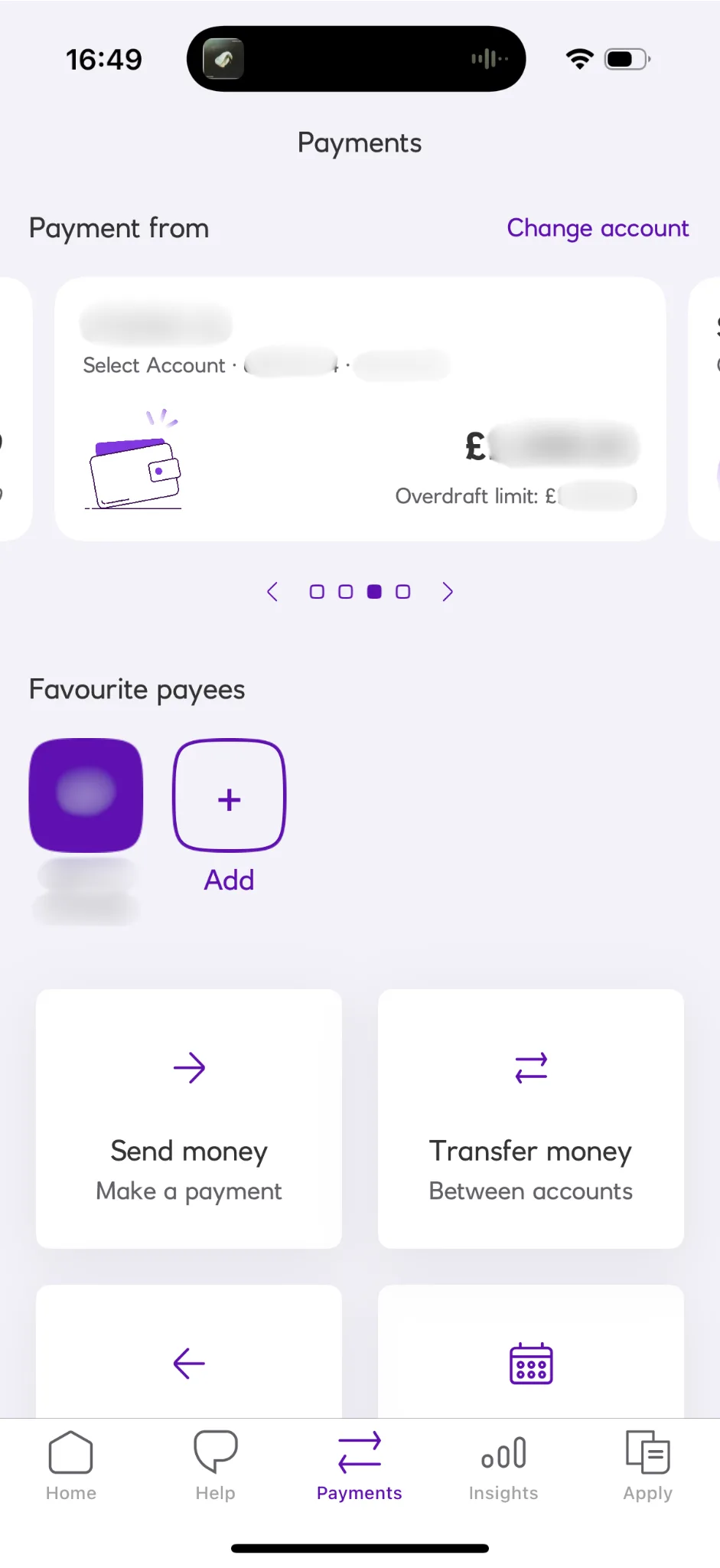The height and width of the screenshot is (1568, 720).
Task: Open the Payments tab
Action: tap(360, 1465)
